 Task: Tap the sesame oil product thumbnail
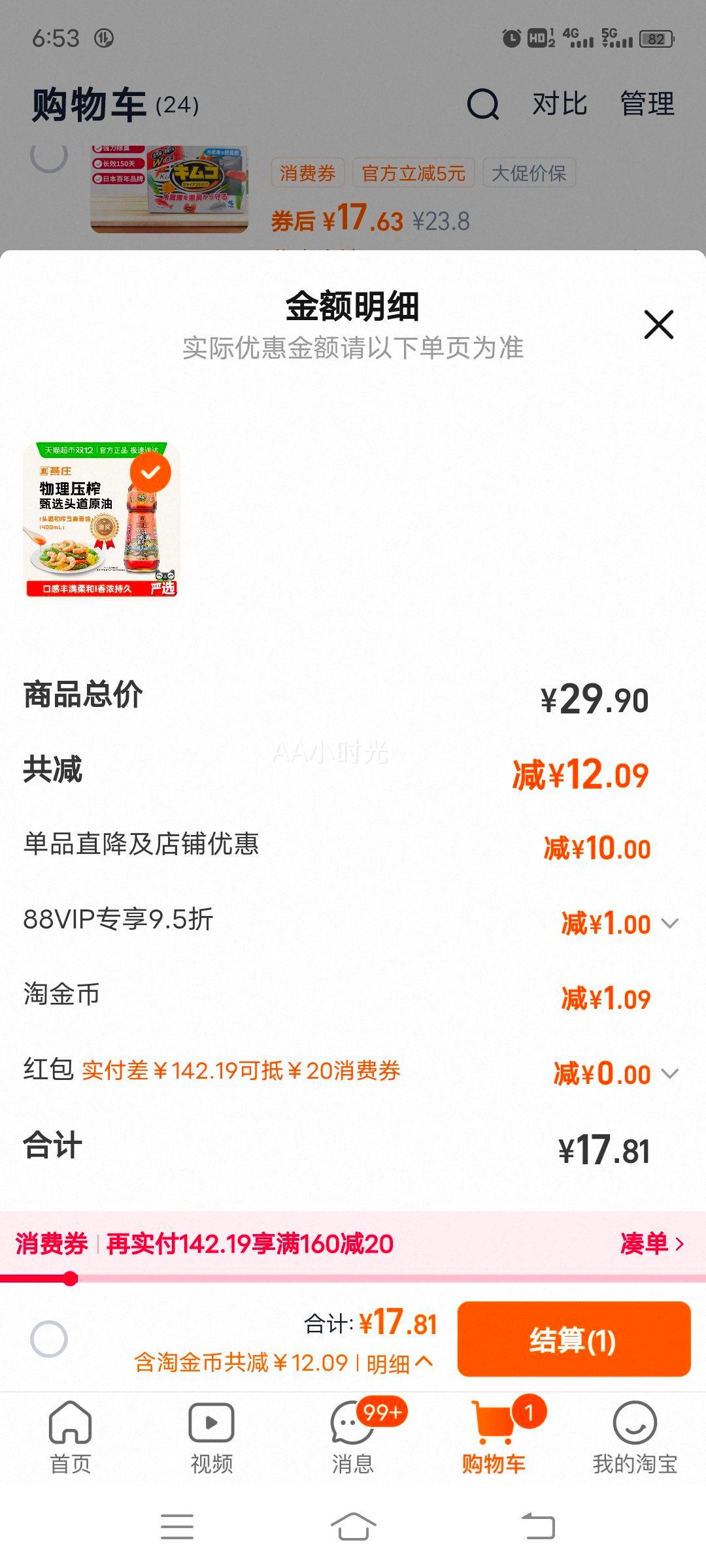pyautogui.click(x=105, y=523)
